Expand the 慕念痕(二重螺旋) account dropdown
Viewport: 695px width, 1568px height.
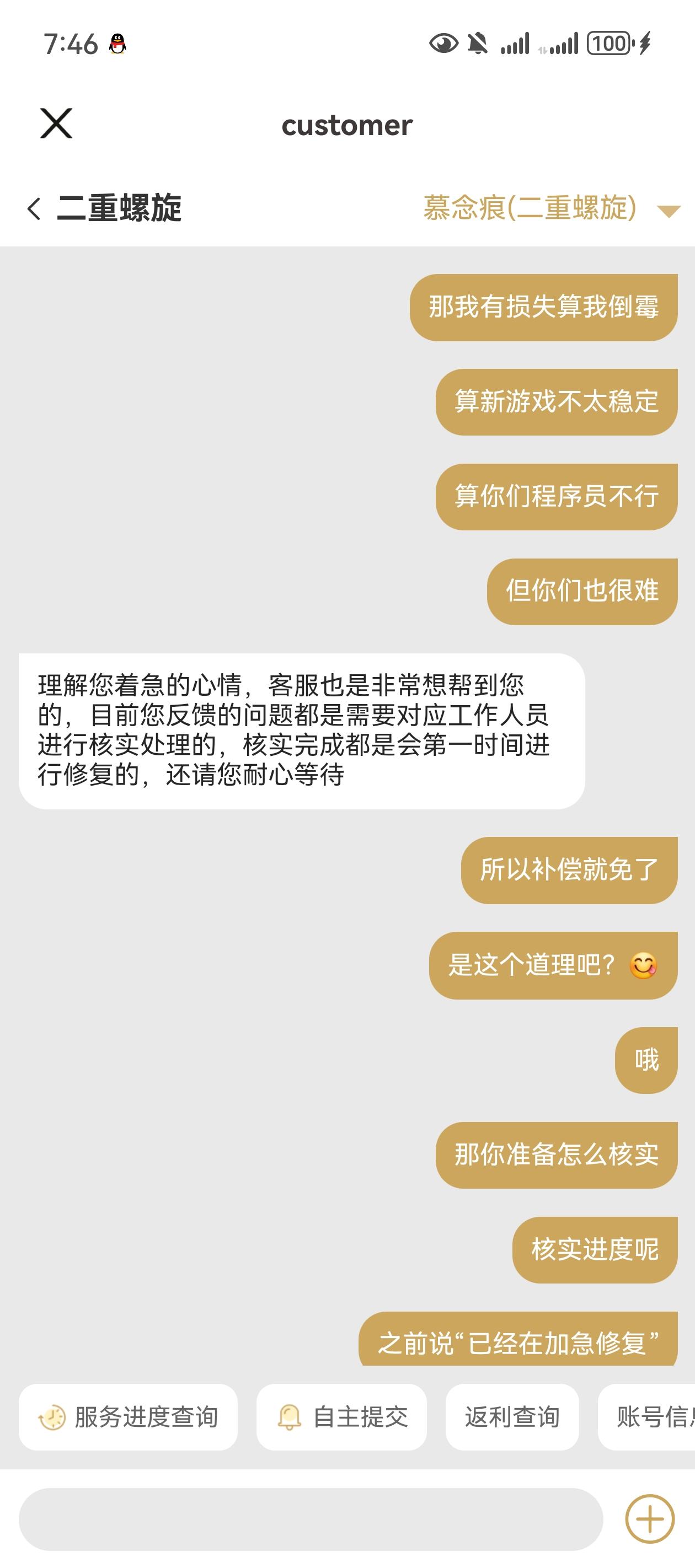point(668,211)
